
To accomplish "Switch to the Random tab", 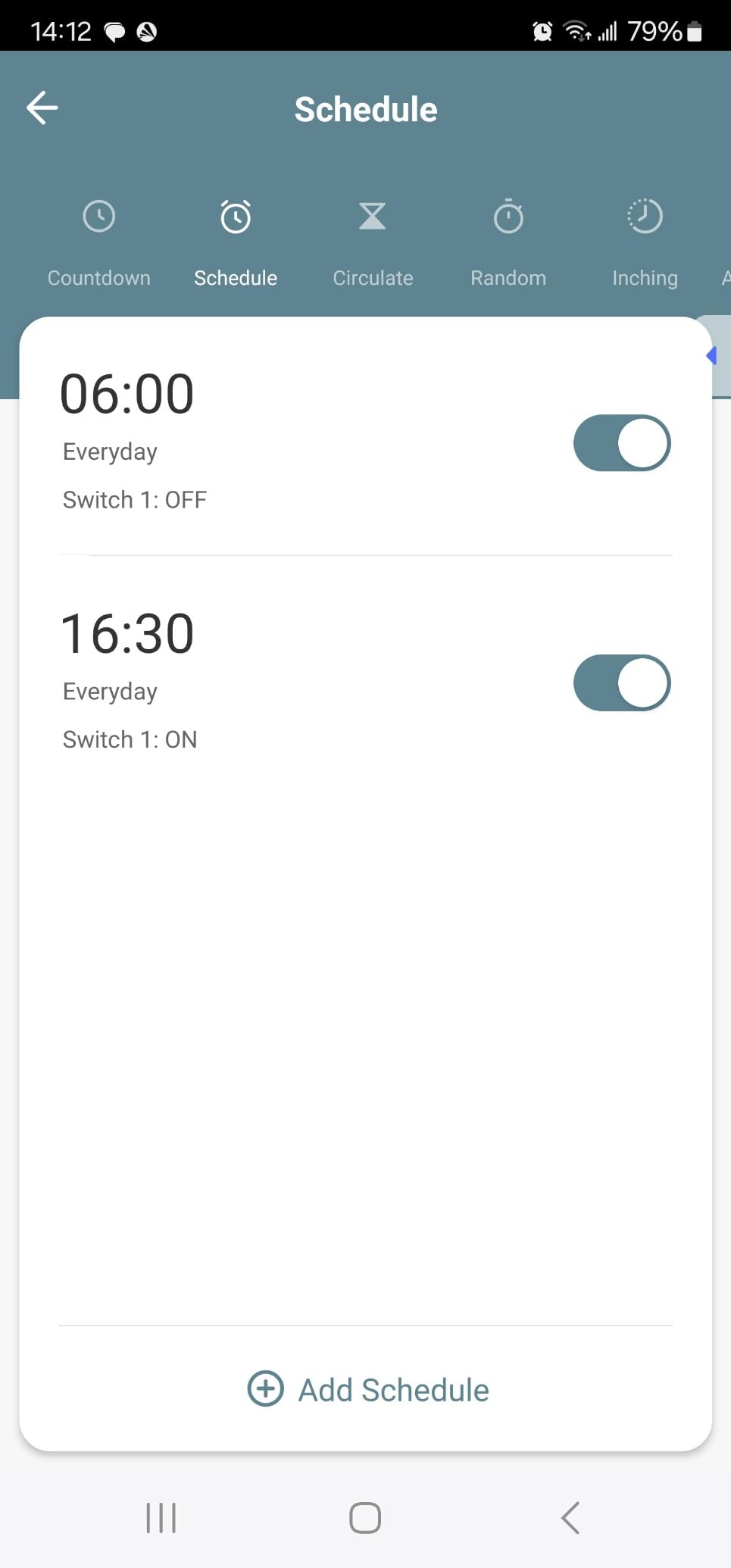I will (508, 244).
